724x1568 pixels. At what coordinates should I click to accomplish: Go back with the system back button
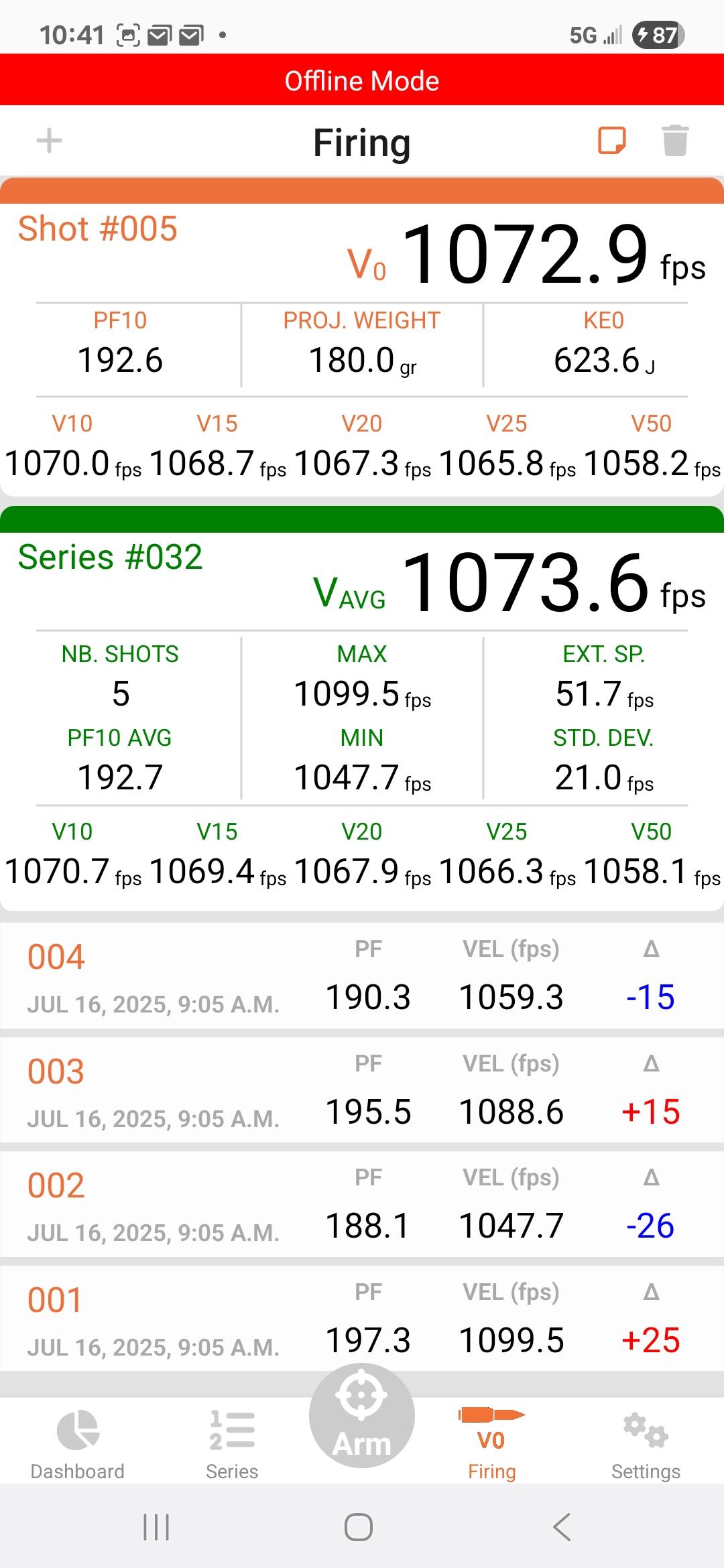click(x=562, y=1527)
